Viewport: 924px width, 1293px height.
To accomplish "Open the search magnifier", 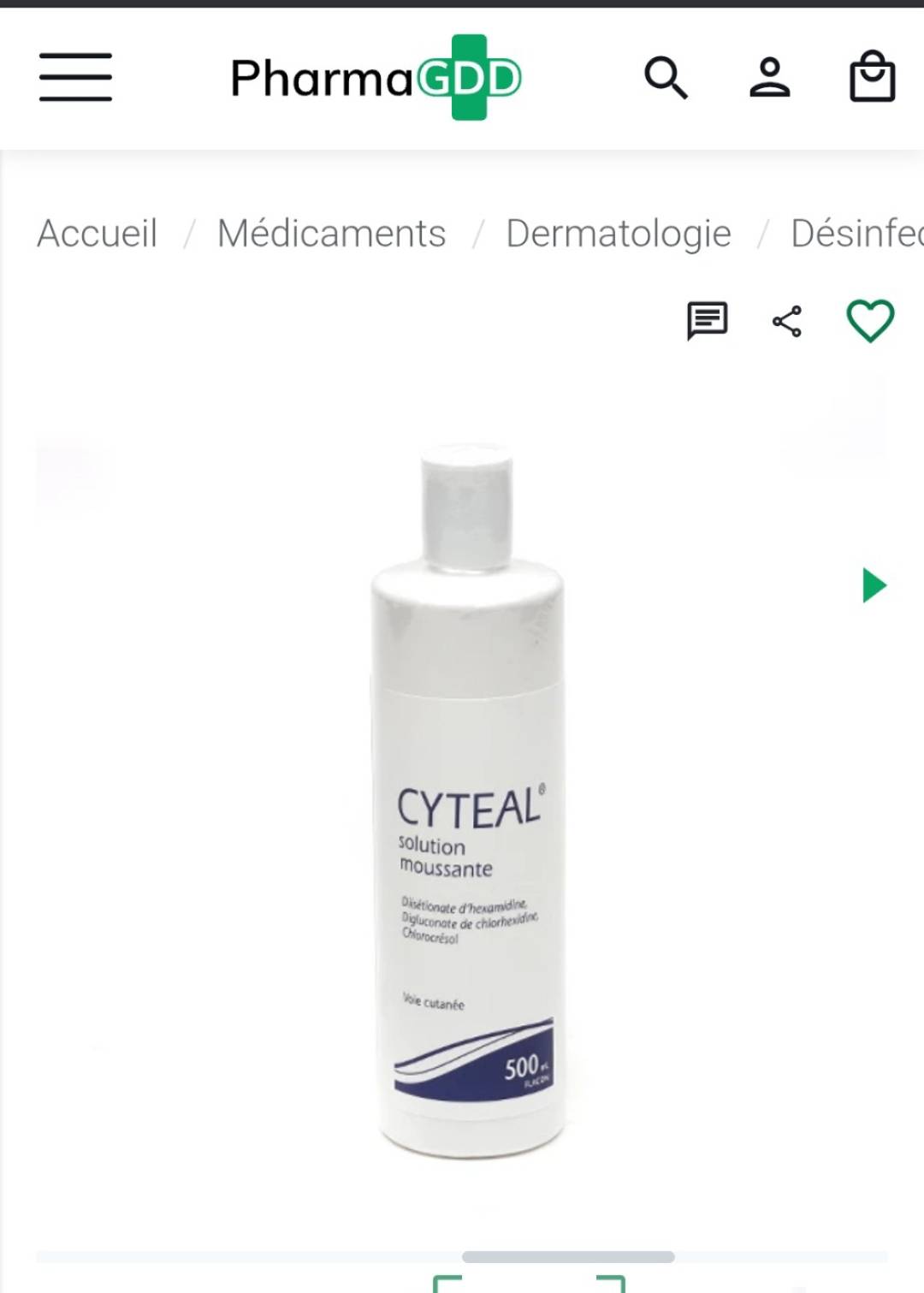I will tap(666, 78).
